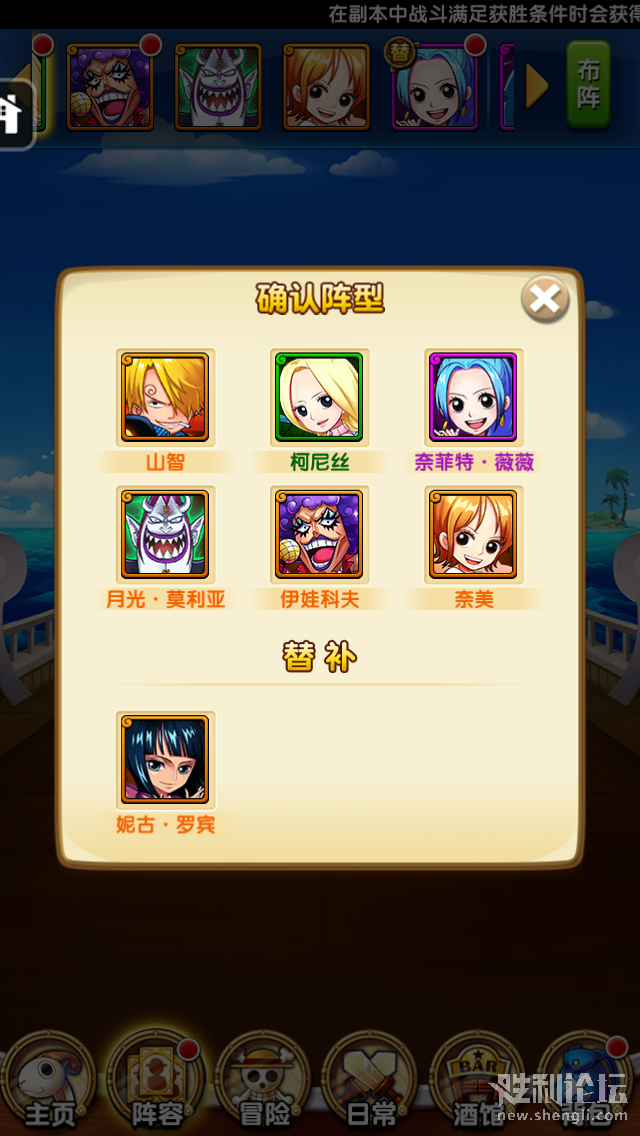
Task: Go to 主页 tab
Action: point(49,1082)
